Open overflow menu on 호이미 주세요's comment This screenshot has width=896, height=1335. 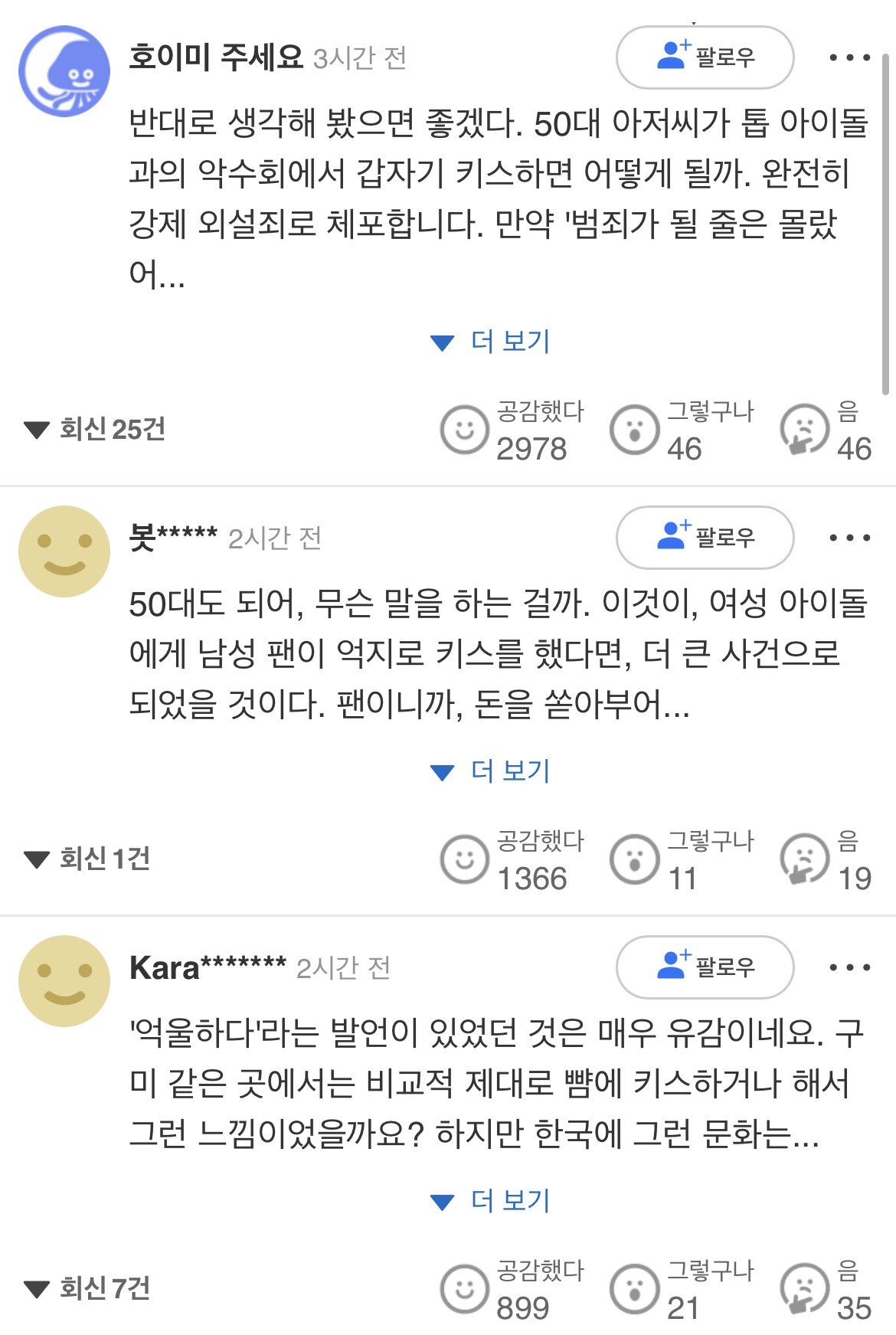(849, 57)
